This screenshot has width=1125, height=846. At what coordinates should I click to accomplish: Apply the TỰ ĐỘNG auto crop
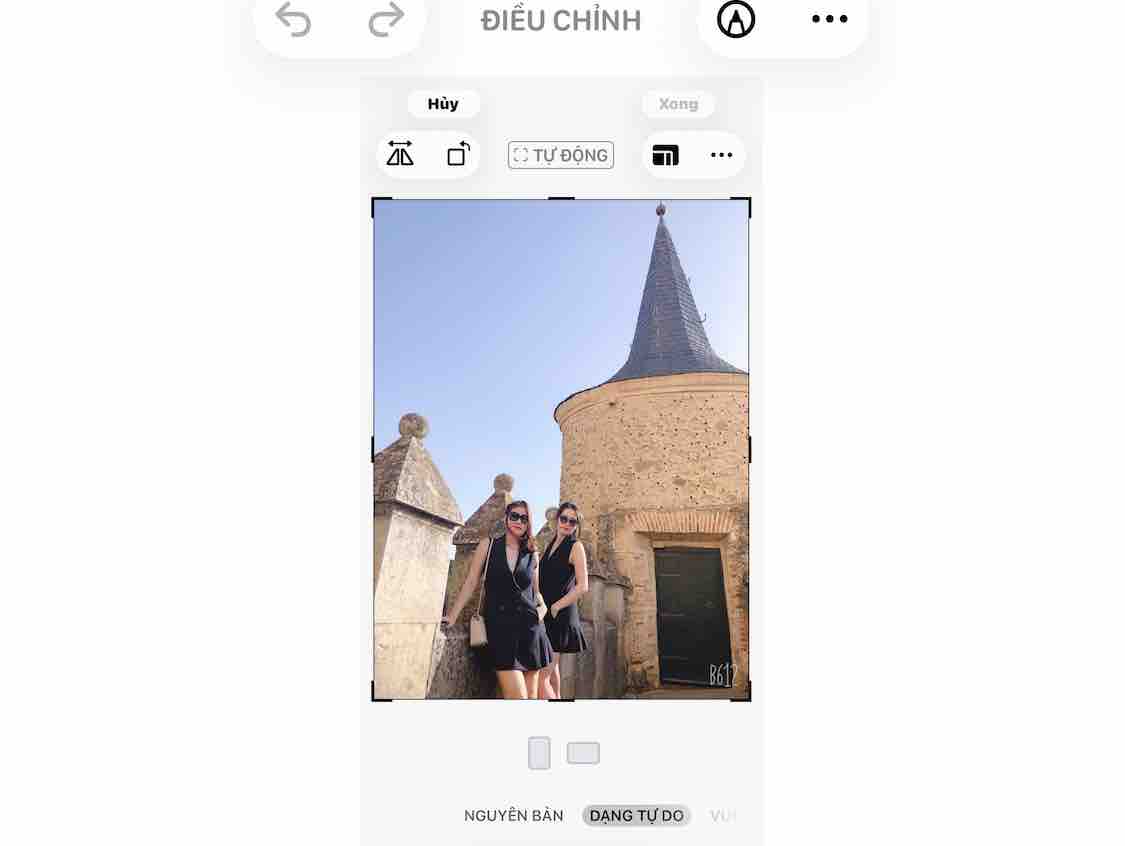pyautogui.click(x=561, y=155)
